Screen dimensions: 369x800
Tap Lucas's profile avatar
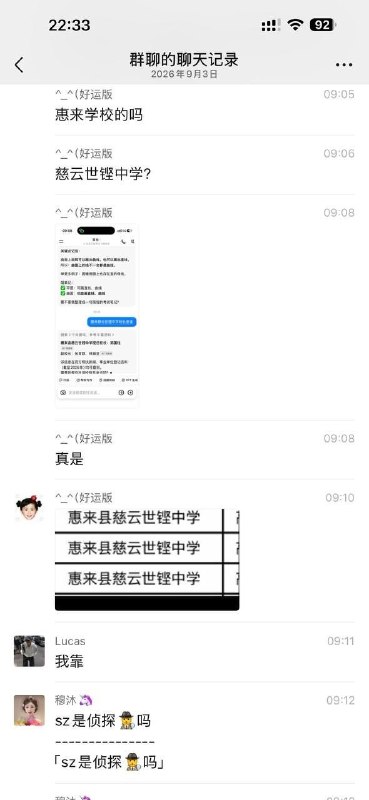pyautogui.click(x=29, y=651)
